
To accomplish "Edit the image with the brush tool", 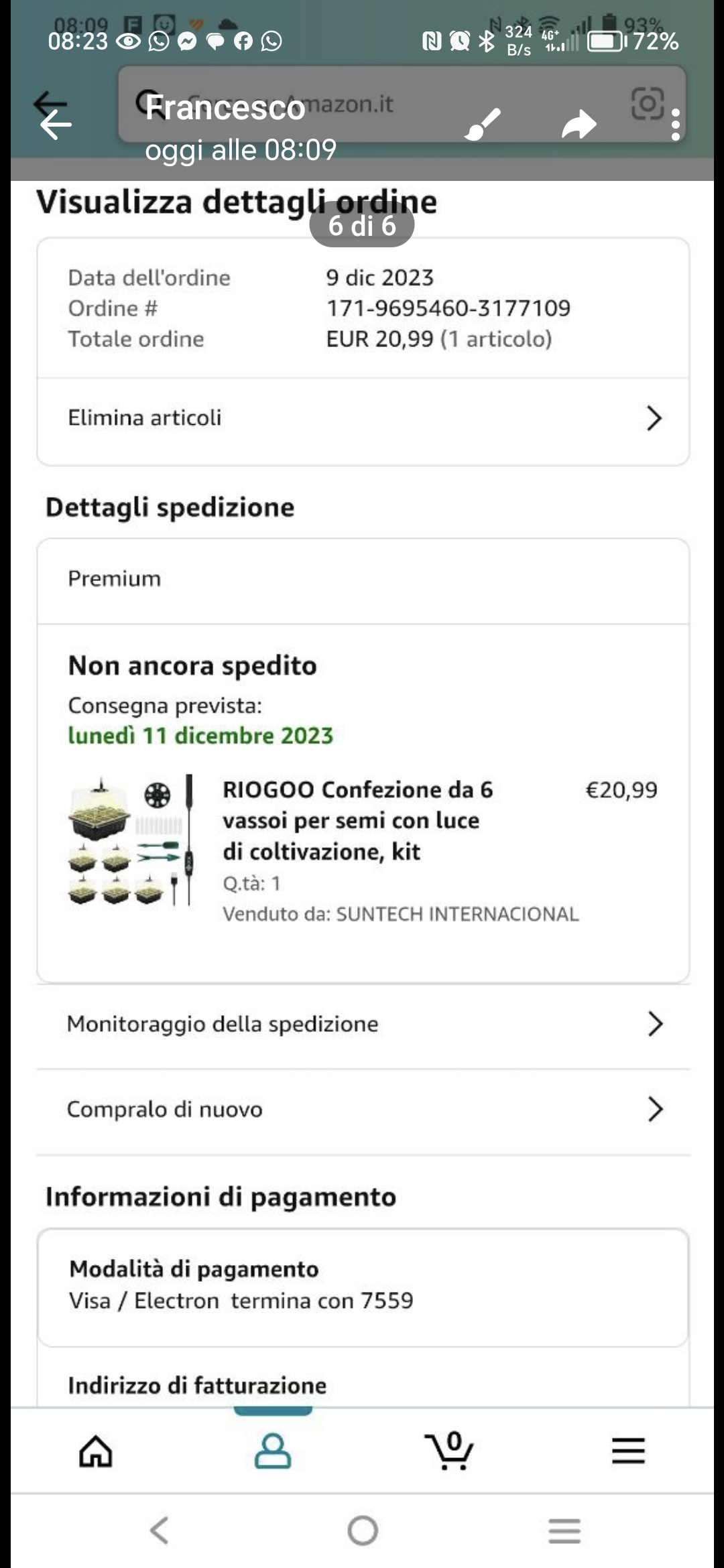I will click(x=482, y=124).
